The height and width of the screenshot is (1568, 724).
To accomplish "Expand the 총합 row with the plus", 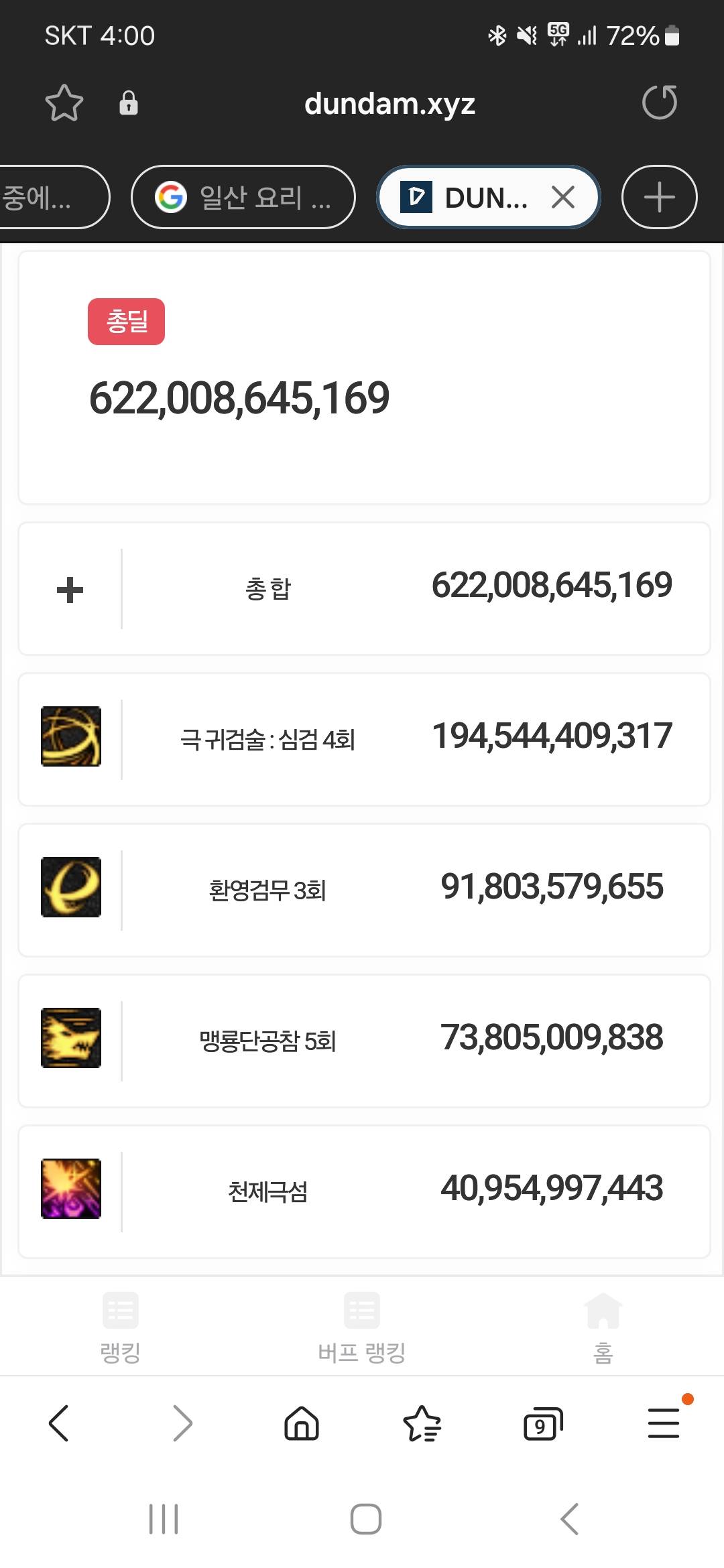I will coord(70,590).
